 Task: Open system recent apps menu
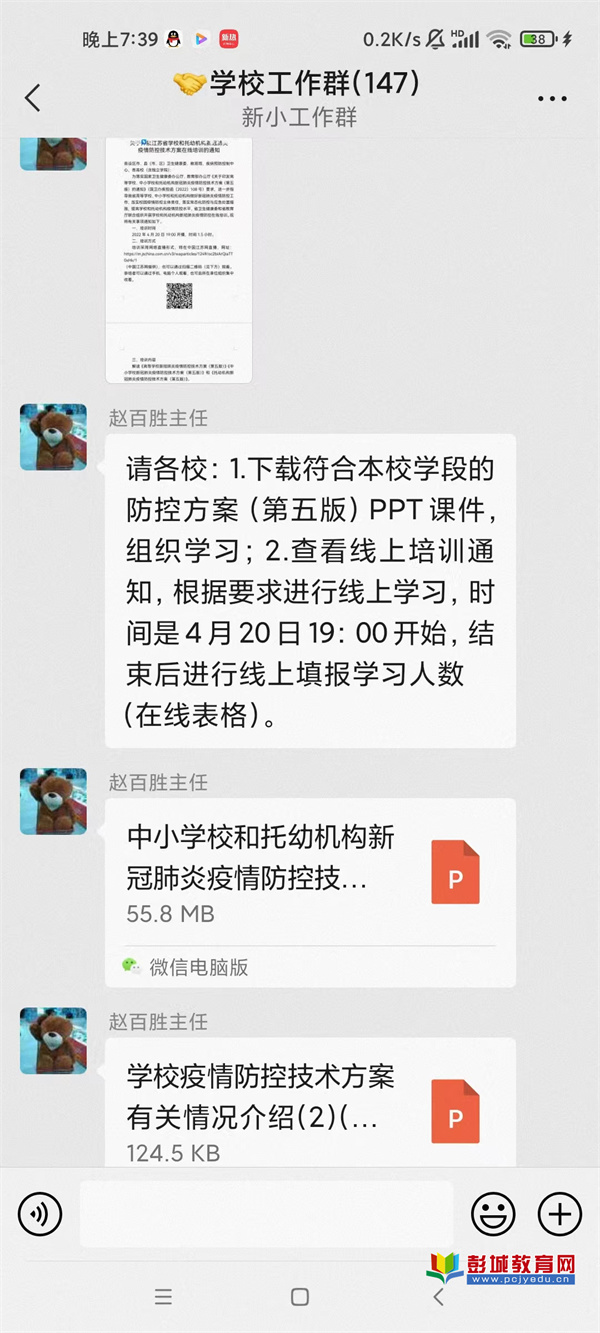coord(163,1297)
